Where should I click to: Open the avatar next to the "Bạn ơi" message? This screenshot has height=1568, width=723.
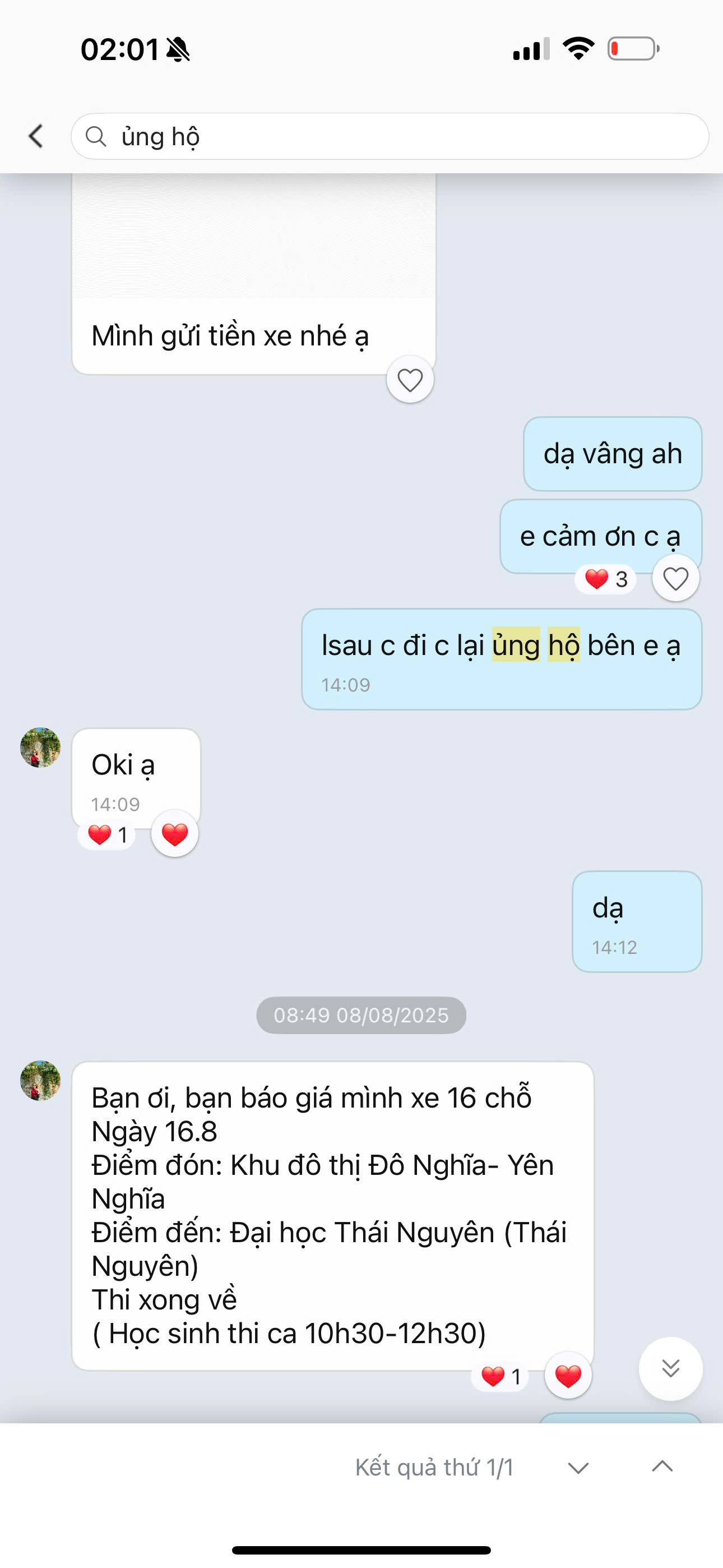40,1081
